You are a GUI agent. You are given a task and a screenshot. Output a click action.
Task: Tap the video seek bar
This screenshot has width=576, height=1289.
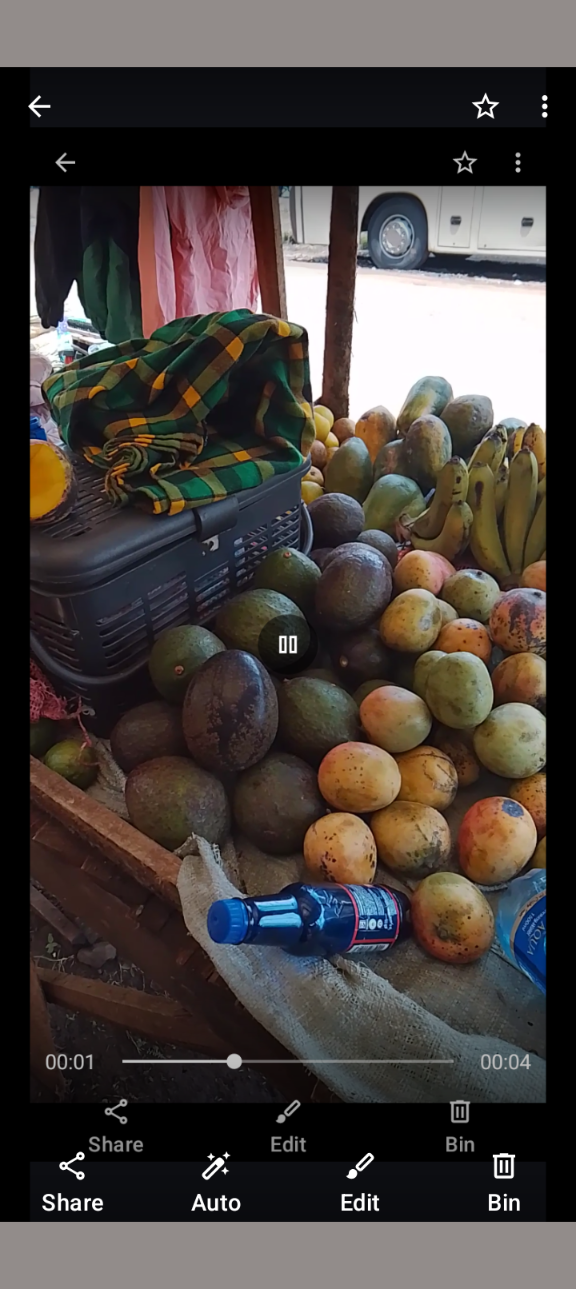click(x=288, y=1061)
